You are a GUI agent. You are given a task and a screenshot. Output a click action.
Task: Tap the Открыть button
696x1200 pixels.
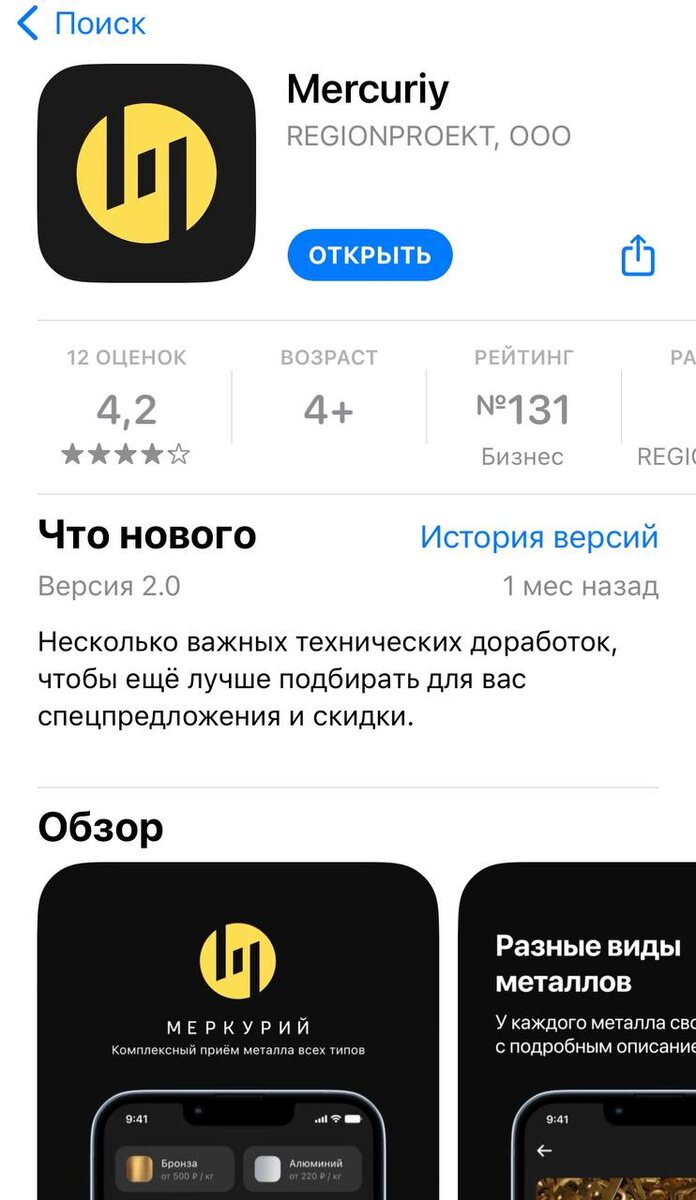coord(370,255)
